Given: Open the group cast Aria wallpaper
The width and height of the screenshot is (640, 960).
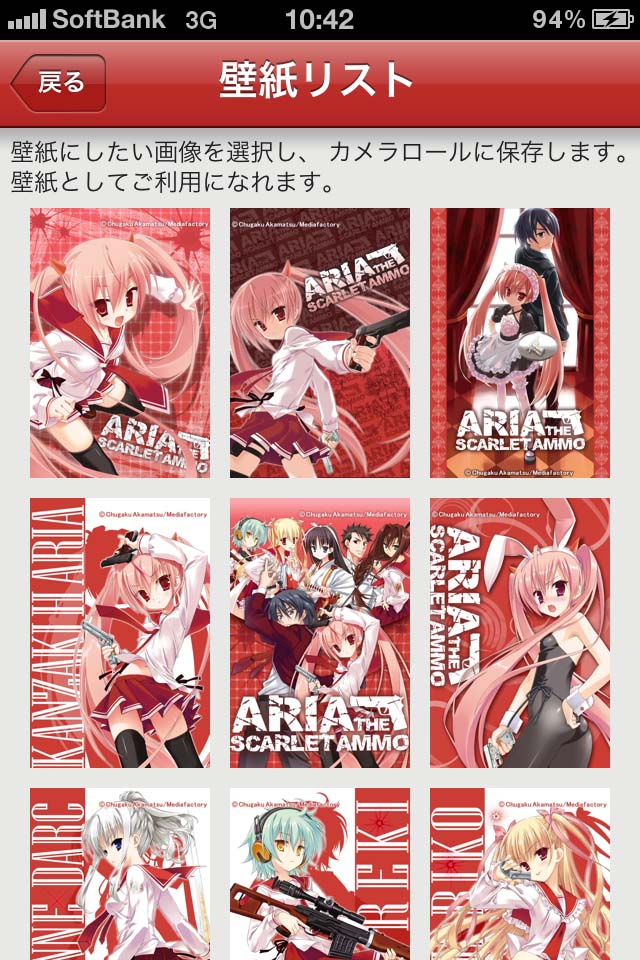Looking at the screenshot, I should [x=320, y=633].
